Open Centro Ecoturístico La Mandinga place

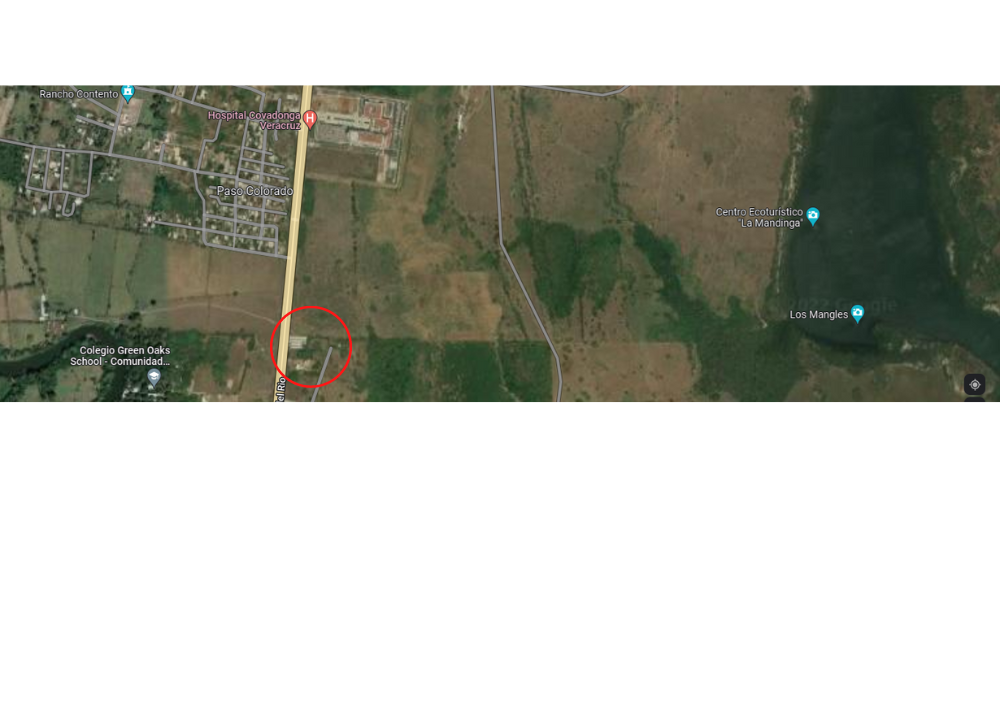pyautogui.click(x=813, y=216)
